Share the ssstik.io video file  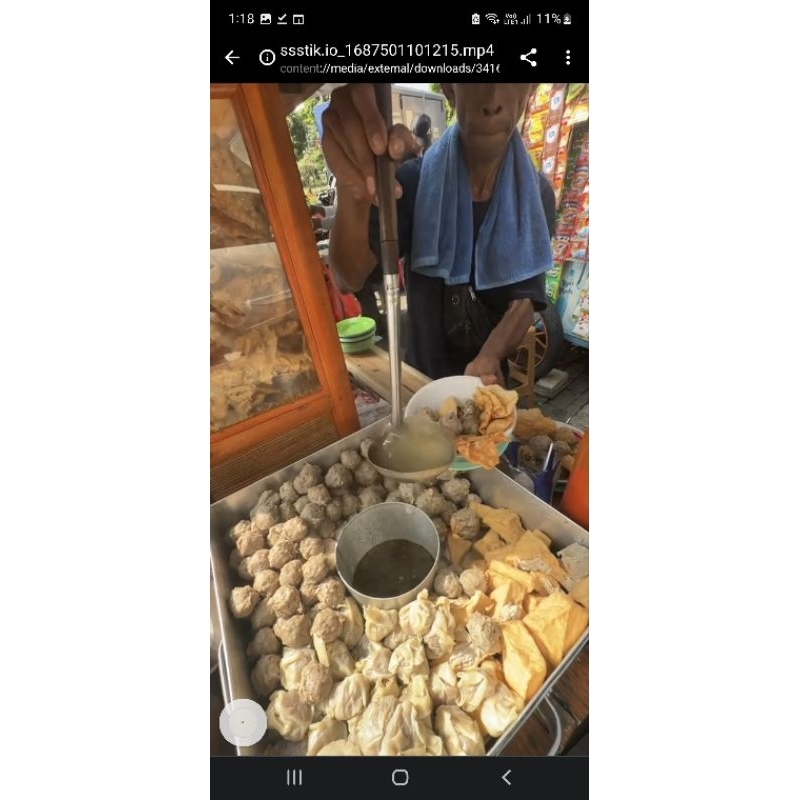pos(528,57)
